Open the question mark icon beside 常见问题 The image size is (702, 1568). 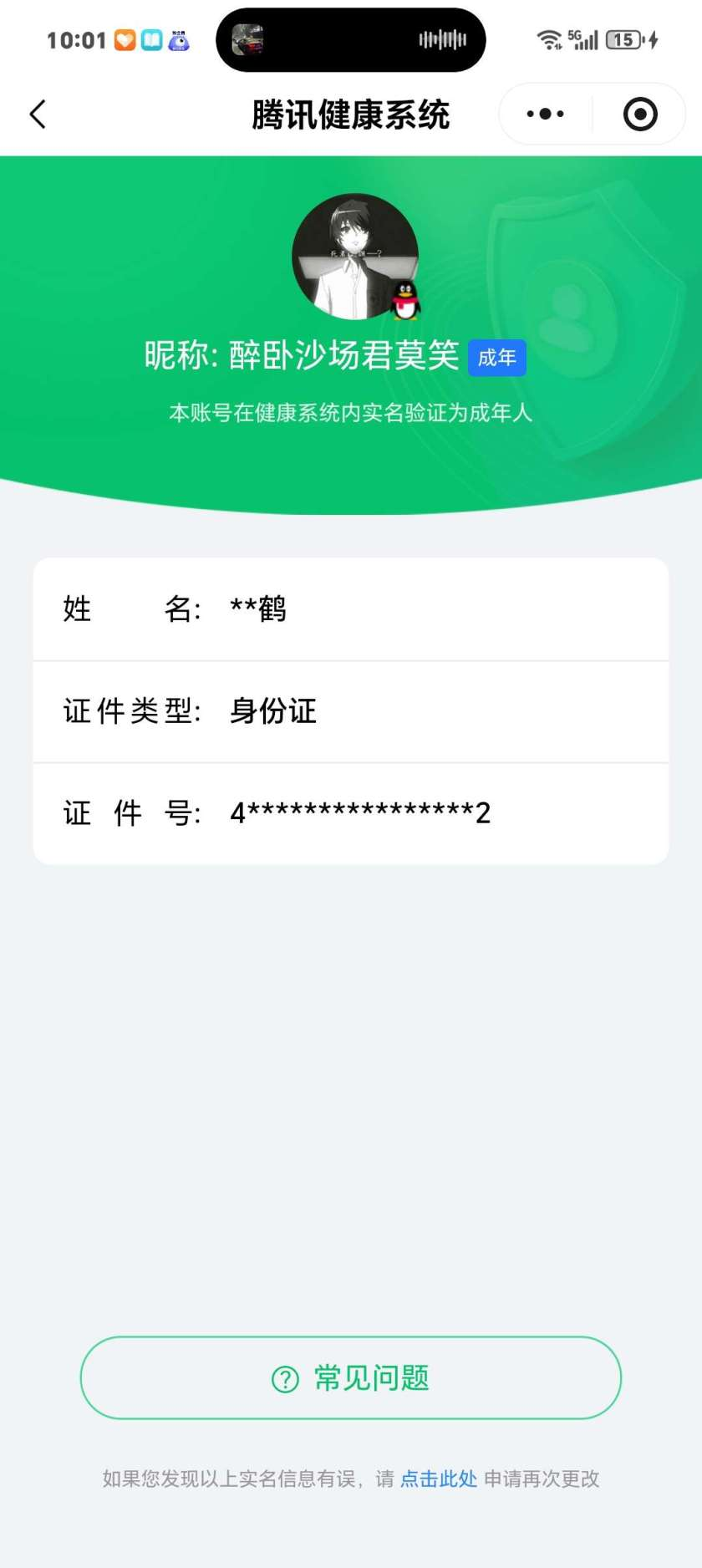[x=286, y=1377]
